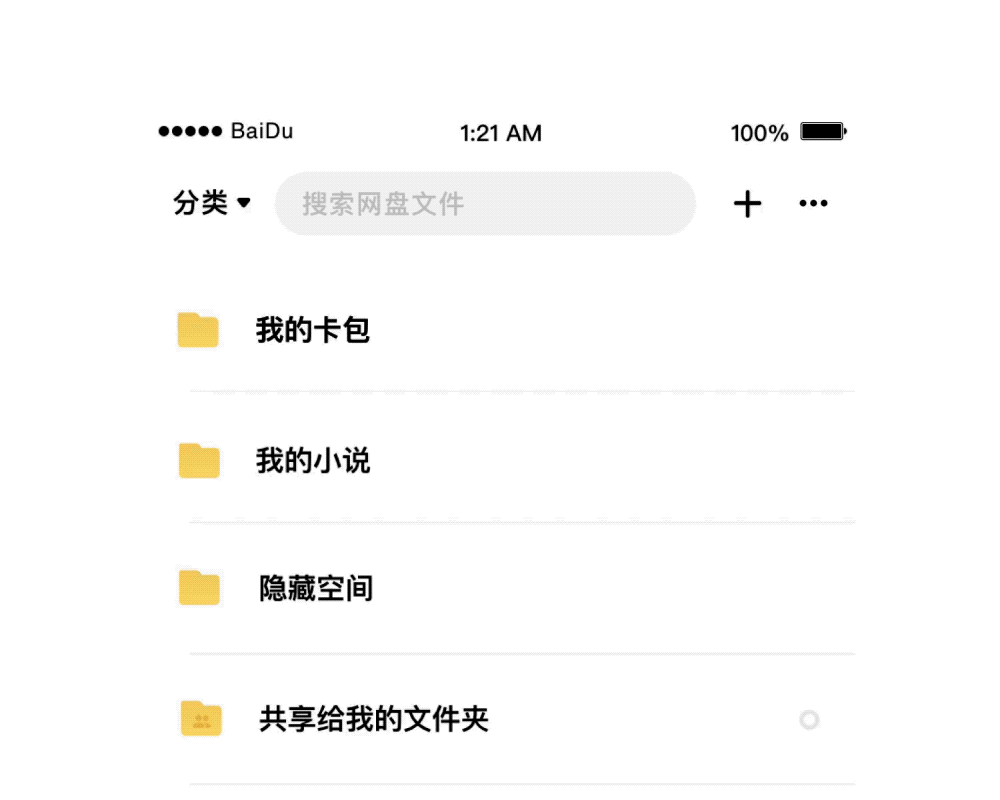Open the three-dot overflow menu
Viewport: 1000px width, 800px height.
click(x=813, y=204)
